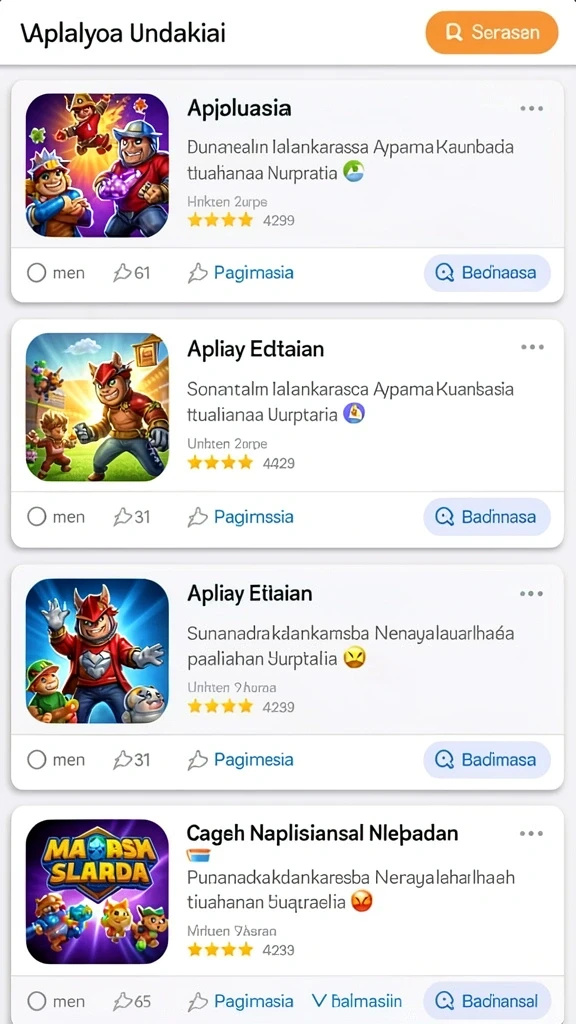Tap the Badimasa button under Apliay Etiaian
Image resolution: width=576 pixels, height=1024 pixels.
(487, 760)
